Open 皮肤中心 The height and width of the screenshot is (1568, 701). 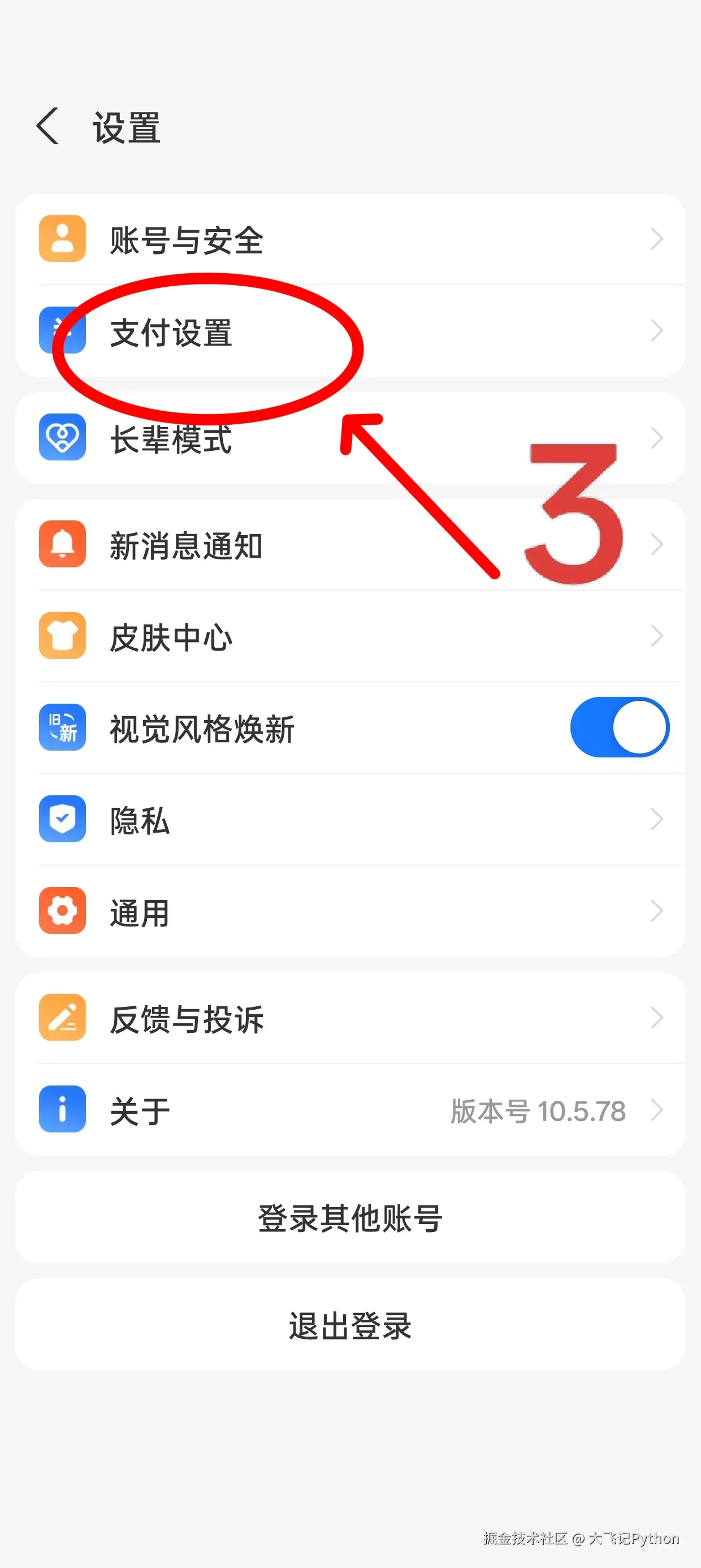point(350,637)
